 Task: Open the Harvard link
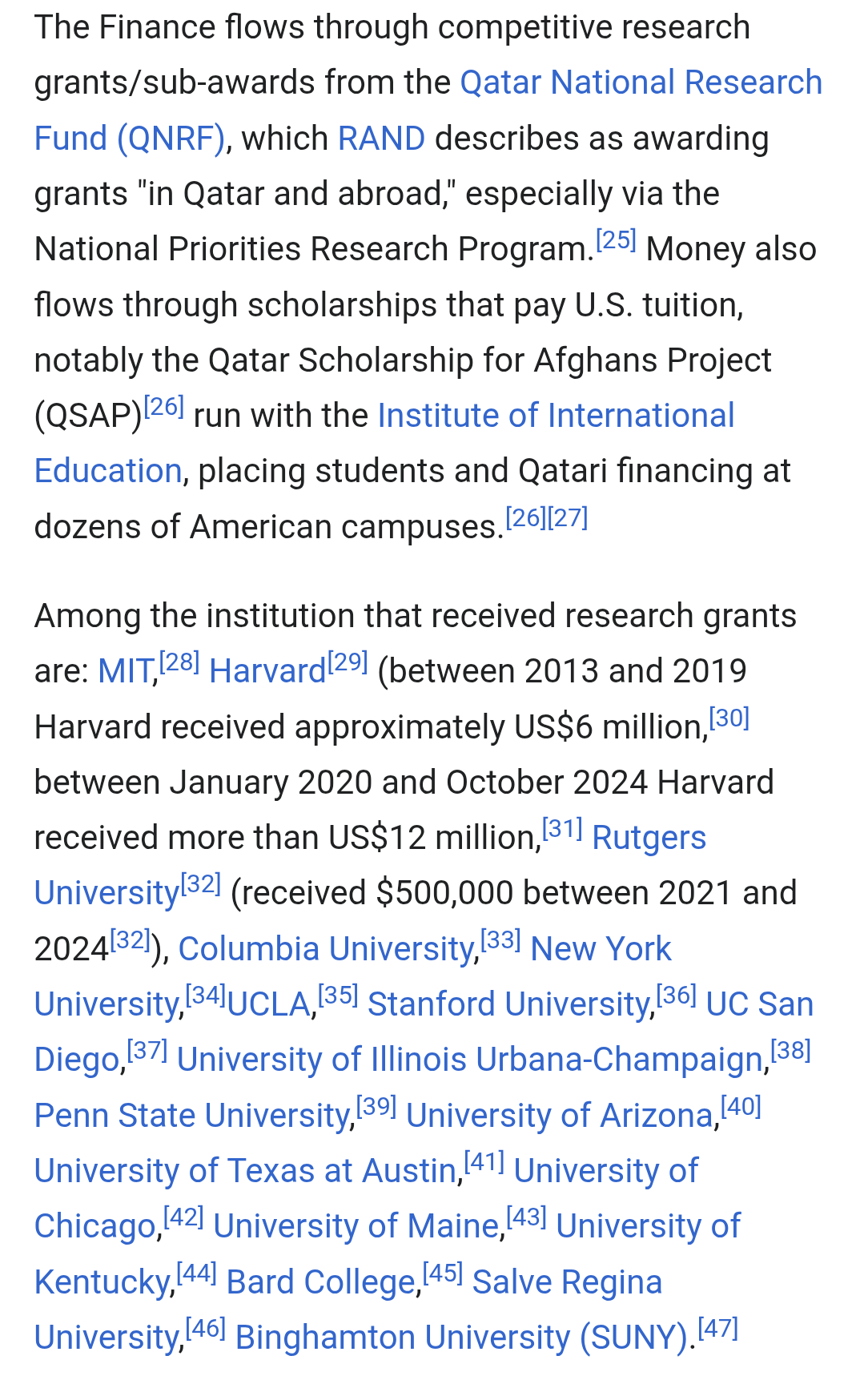[x=267, y=672]
